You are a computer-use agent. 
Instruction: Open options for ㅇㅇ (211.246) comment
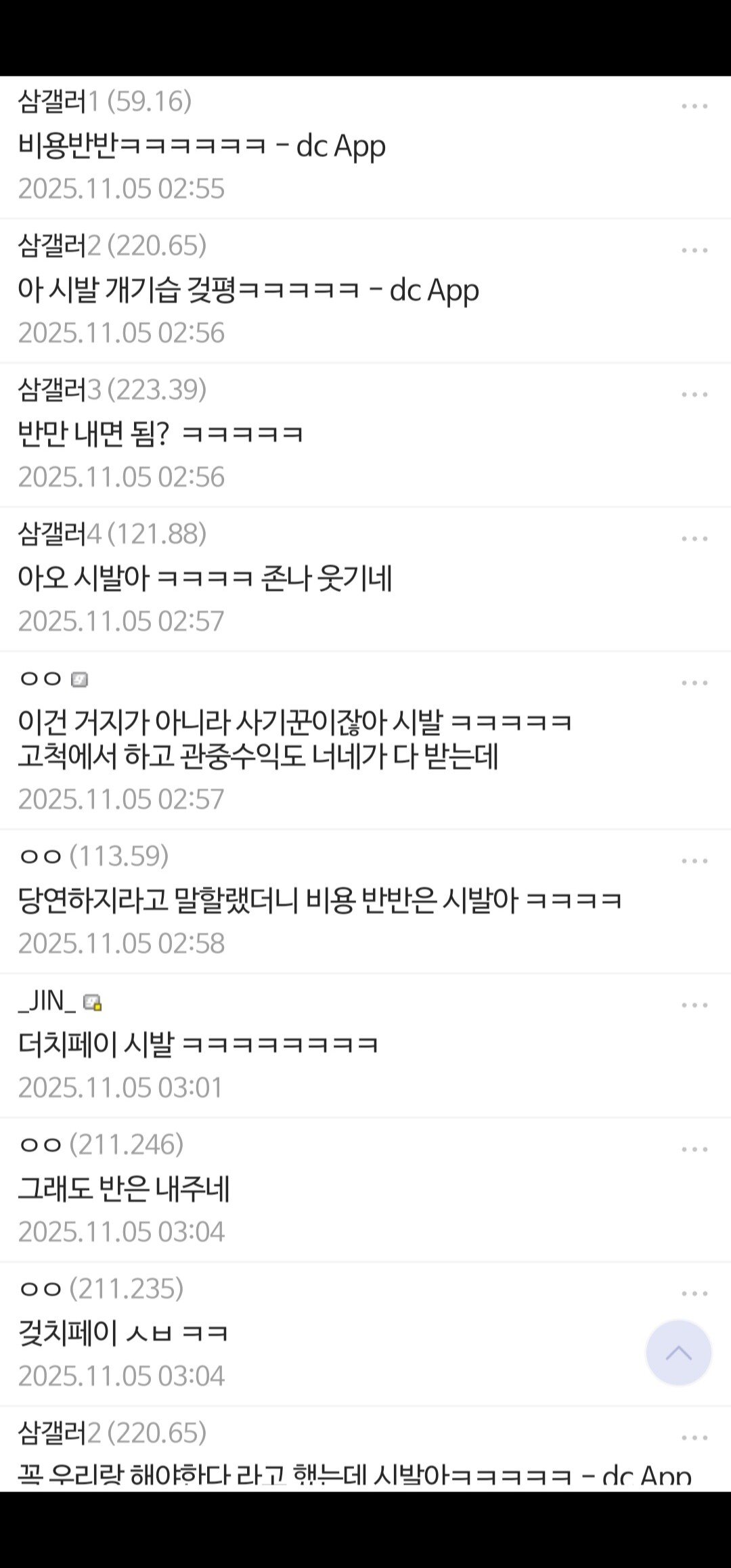tap(694, 1150)
